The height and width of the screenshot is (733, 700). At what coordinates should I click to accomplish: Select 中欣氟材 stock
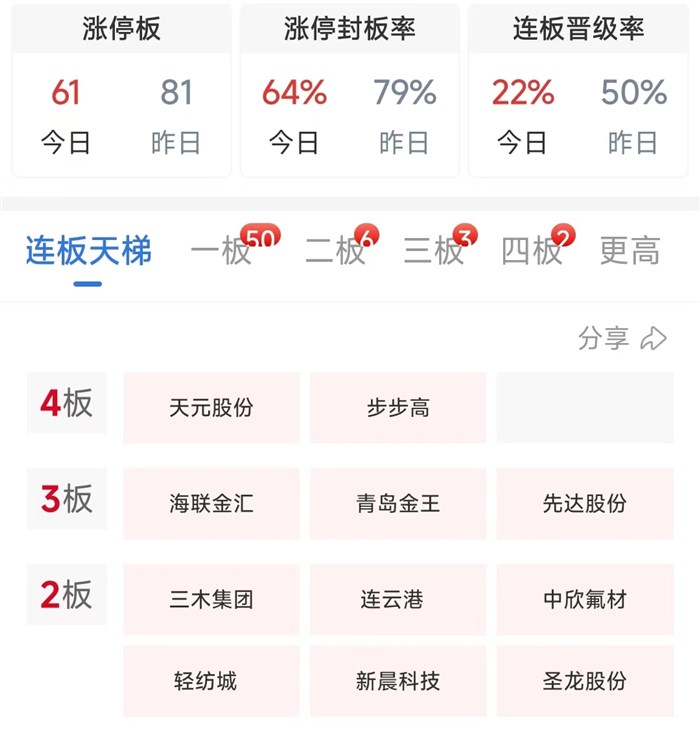tap(585, 599)
